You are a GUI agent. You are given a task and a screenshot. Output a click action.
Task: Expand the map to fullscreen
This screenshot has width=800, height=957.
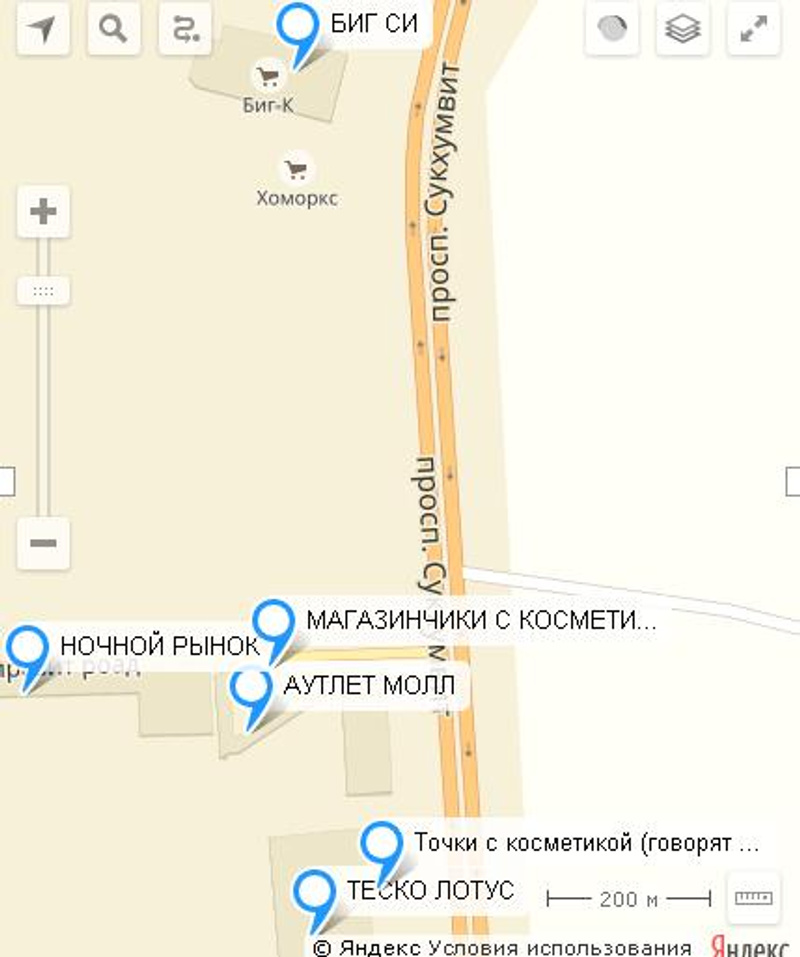click(x=752, y=30)
